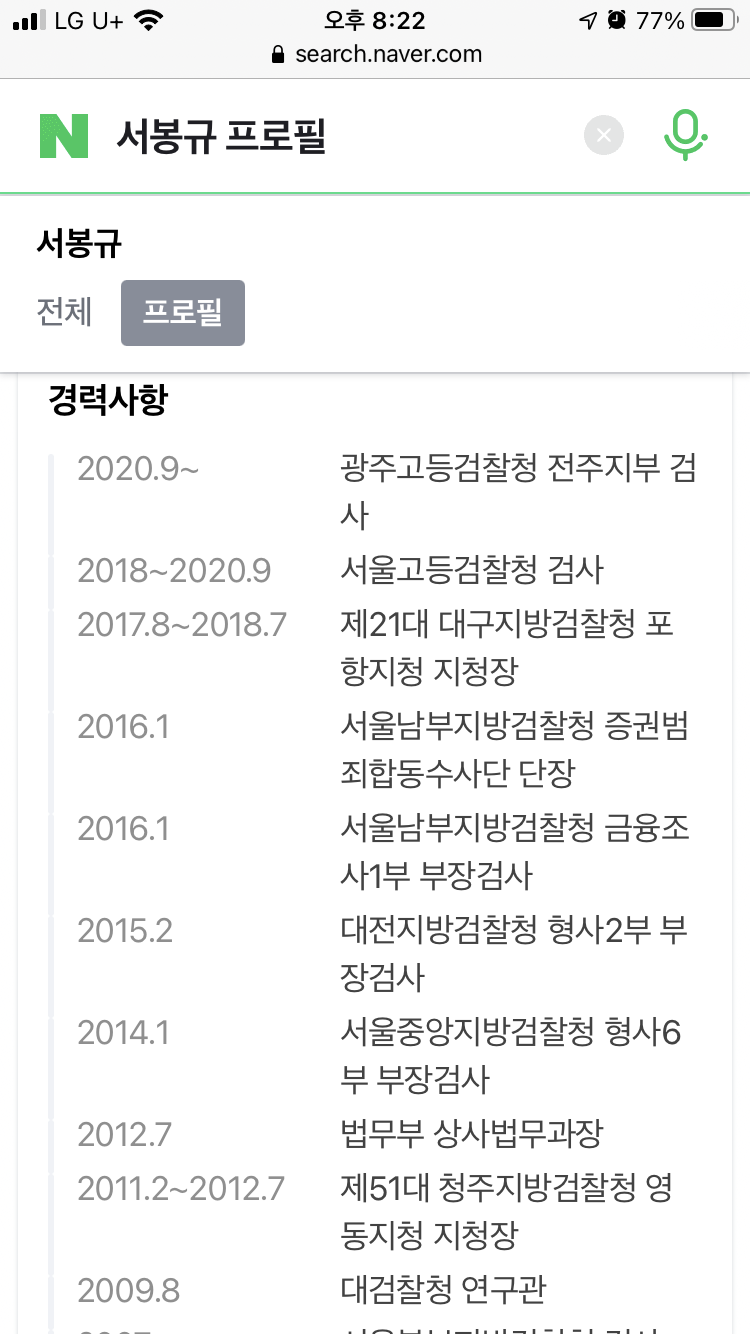Viewport: 750px width, 1334px height.
Task: Start voice search with the microphone icon
Action: (685, 136)
